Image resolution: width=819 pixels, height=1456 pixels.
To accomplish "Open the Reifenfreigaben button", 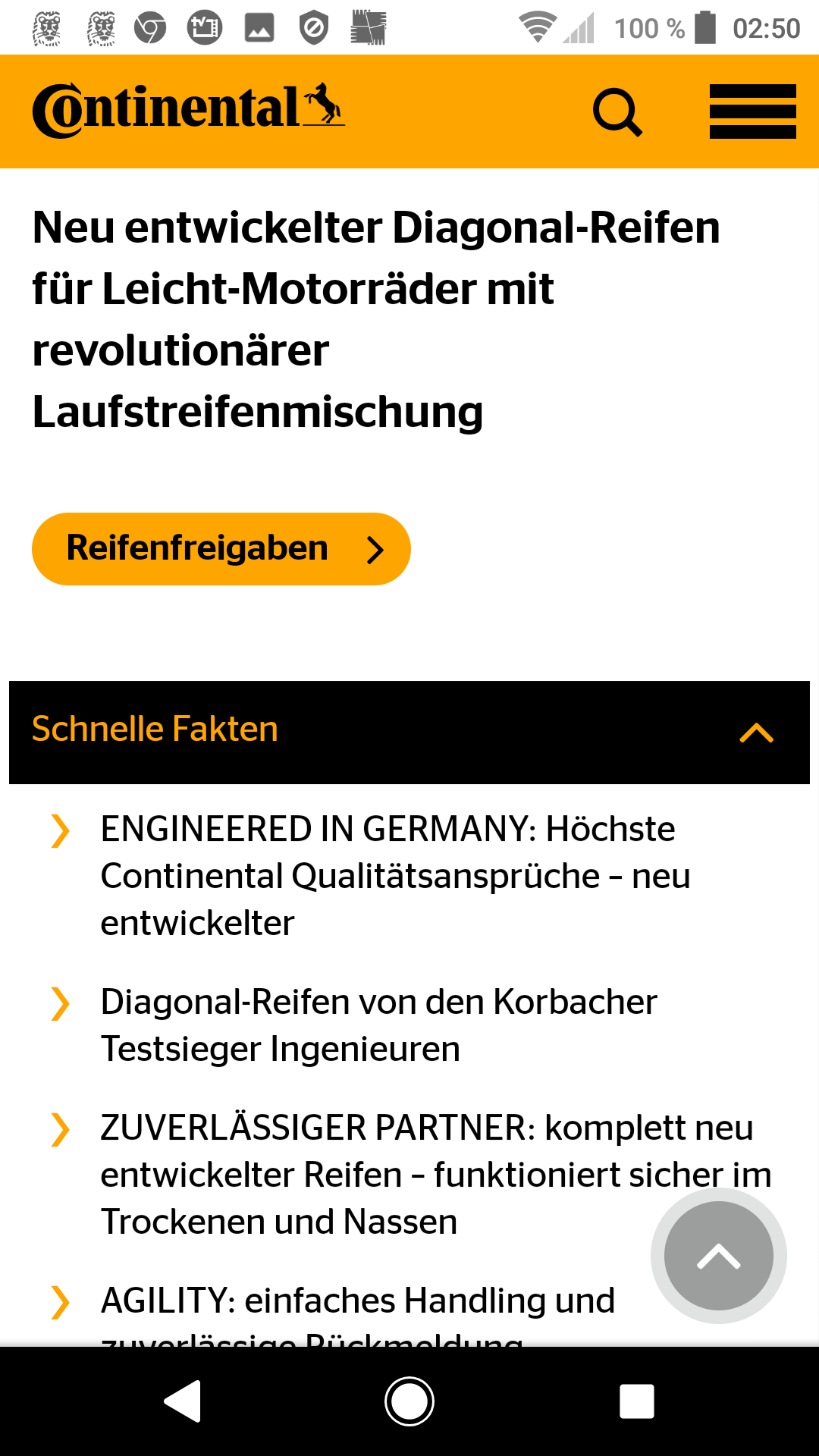I will tap(221, 549).
